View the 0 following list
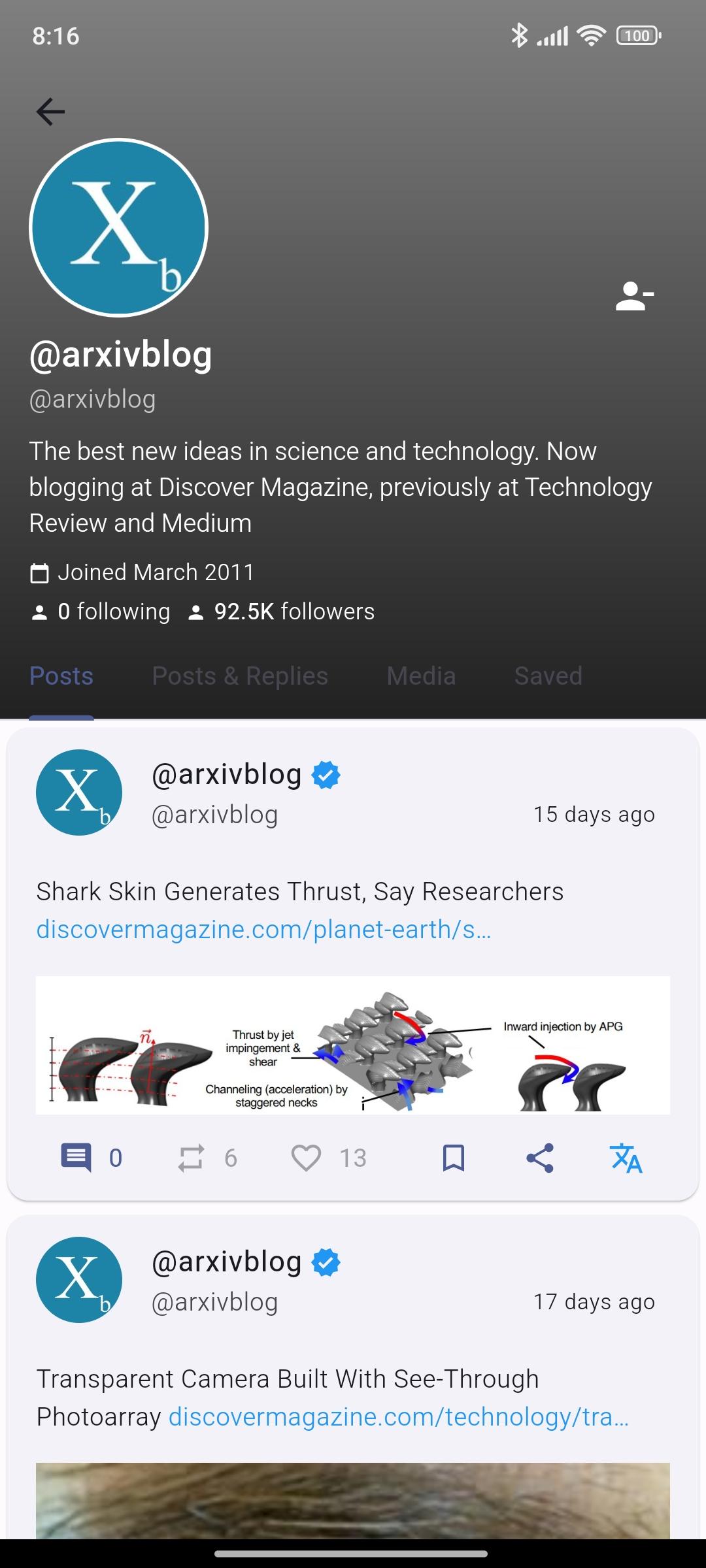 101,612
